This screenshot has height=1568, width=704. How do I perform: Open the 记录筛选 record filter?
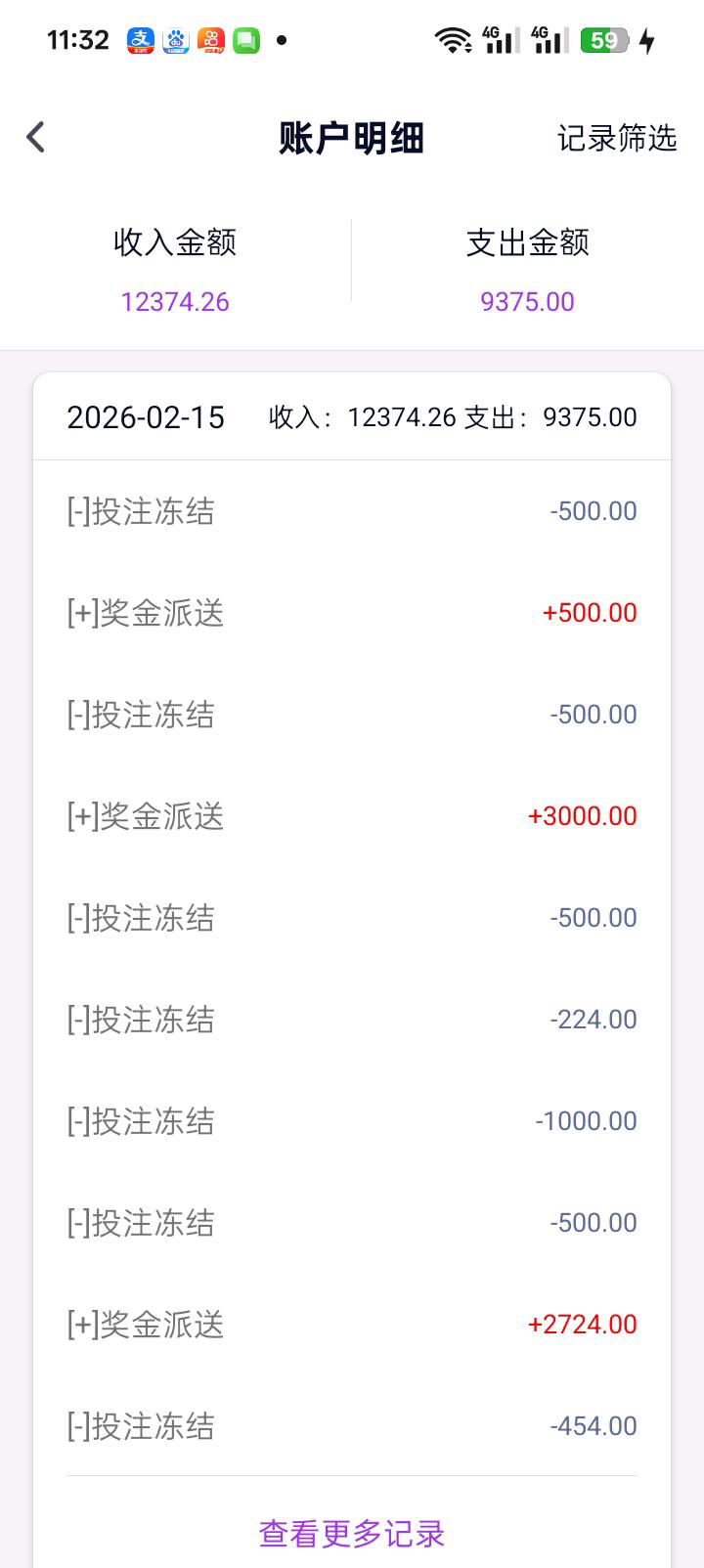click(616, 138)
